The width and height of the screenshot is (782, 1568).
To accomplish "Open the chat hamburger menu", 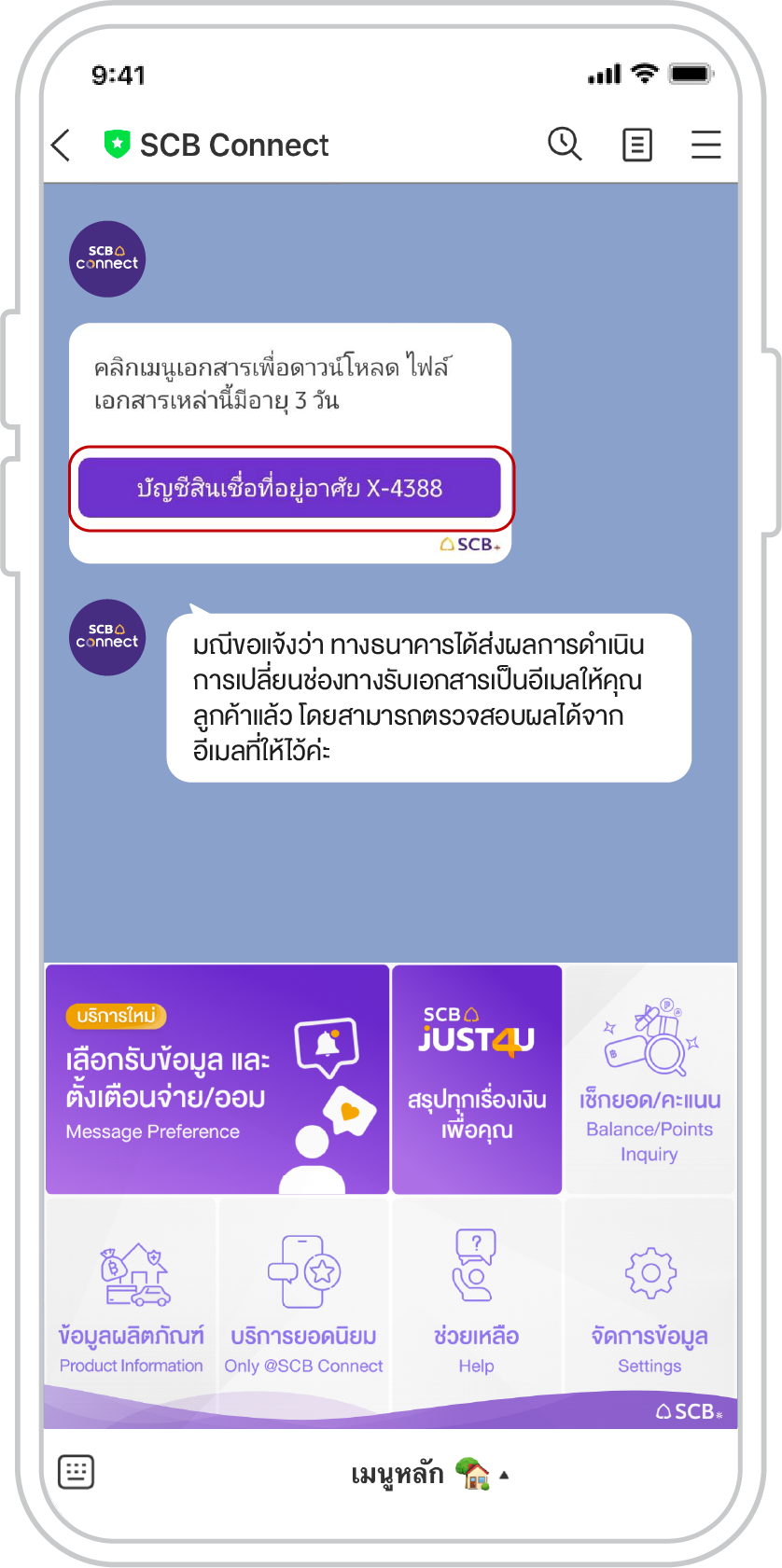I will [x=705, y=145].
